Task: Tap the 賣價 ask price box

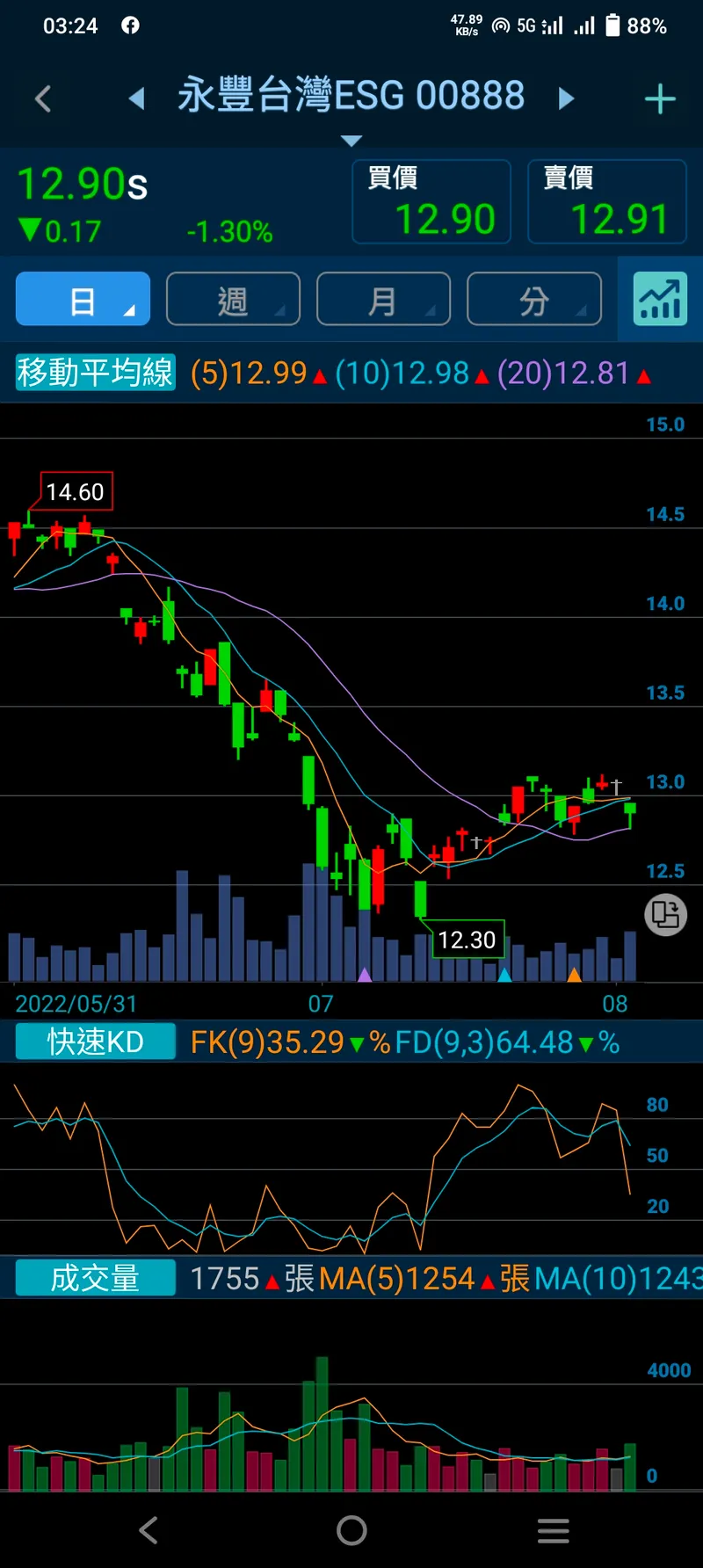Action: pyautogui.click(x=607, y=201)
